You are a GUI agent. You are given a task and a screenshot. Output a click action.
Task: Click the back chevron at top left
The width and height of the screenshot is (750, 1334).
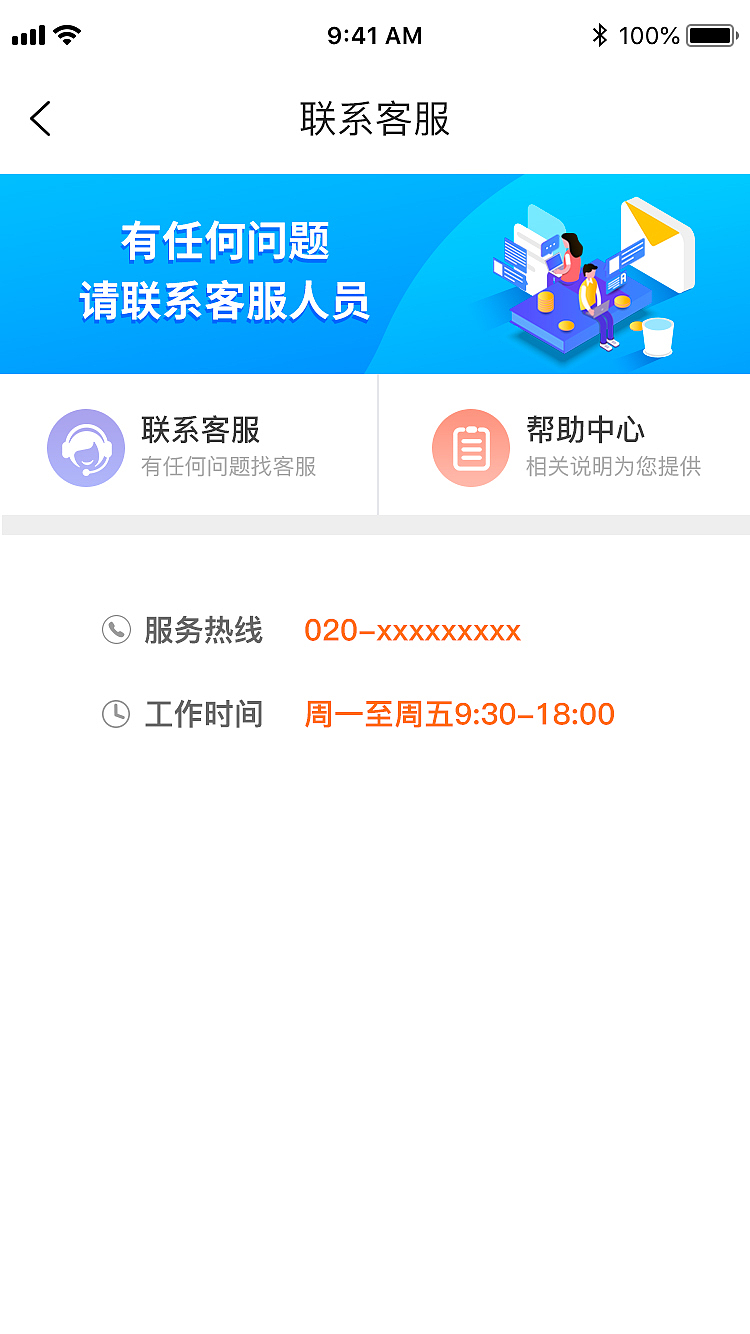[x=40, y=118]
